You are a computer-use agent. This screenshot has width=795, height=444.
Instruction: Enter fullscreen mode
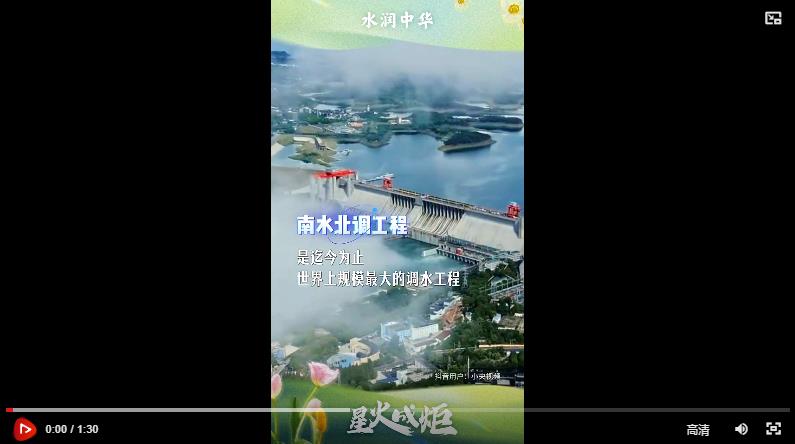pyautogui.click(x=773, y=429)
